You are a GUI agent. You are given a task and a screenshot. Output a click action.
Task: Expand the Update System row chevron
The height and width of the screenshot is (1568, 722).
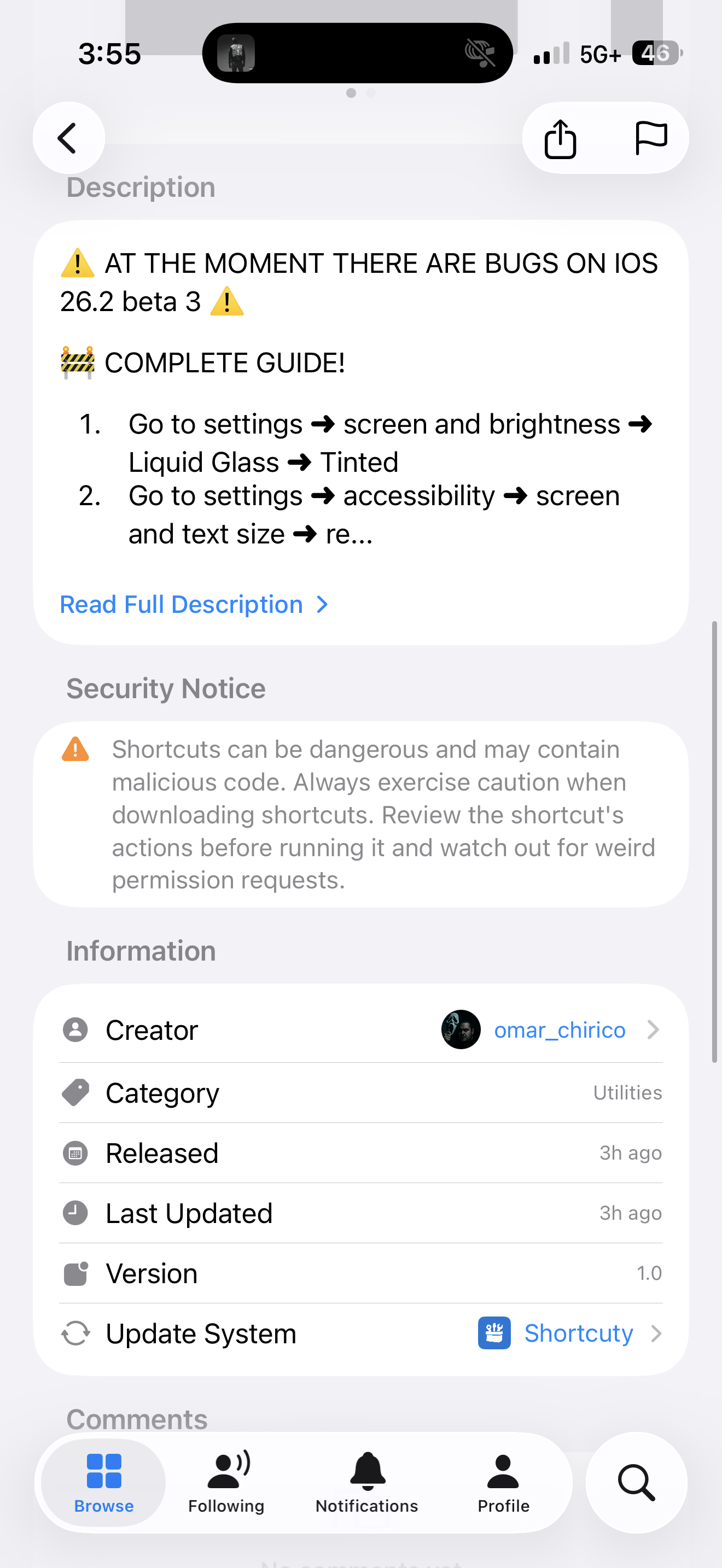(x=656, y=1333)
